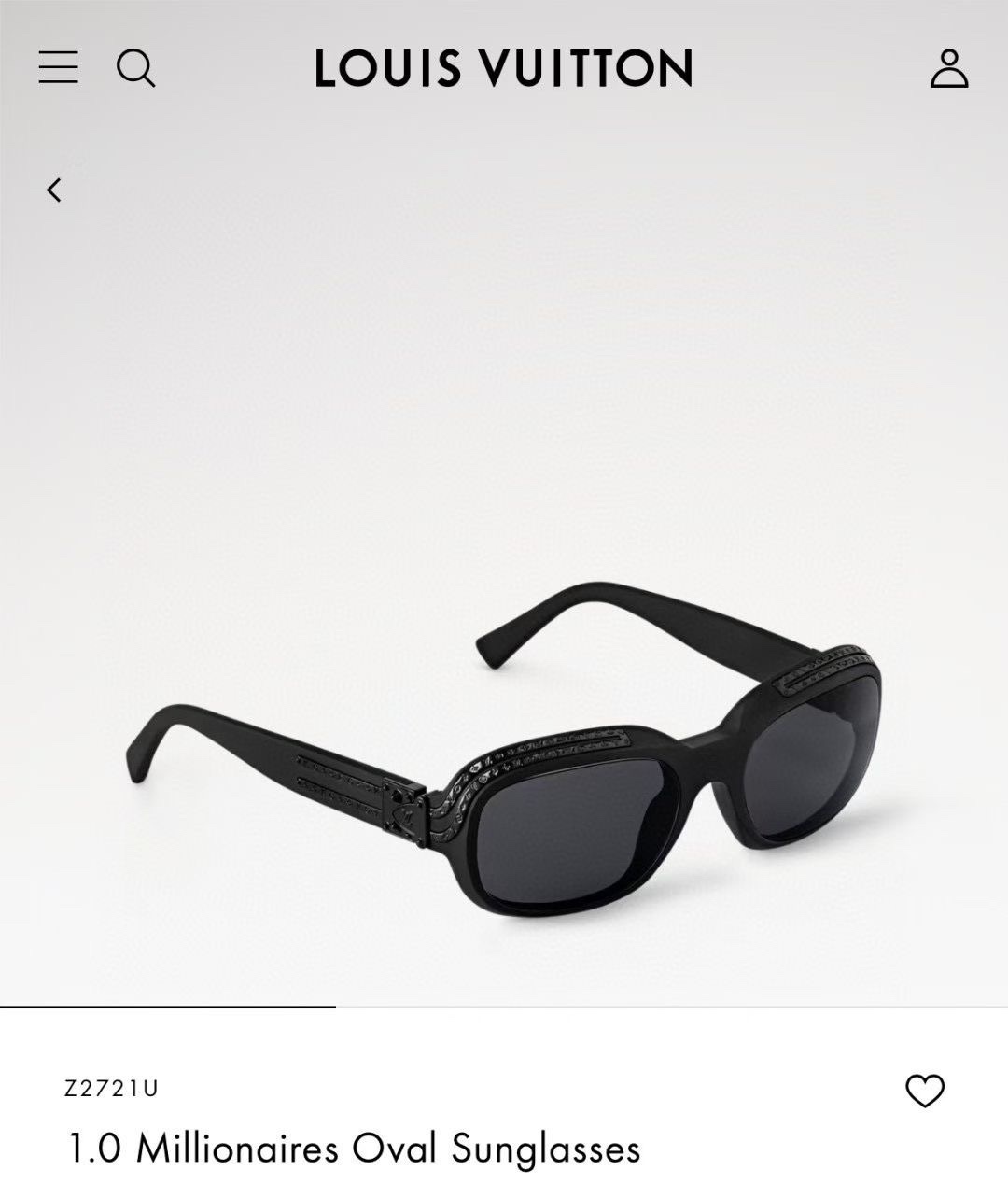Go to the Louis Vuitton homepage
This screenshot has width=1008, height=1184.
point(503,68)
